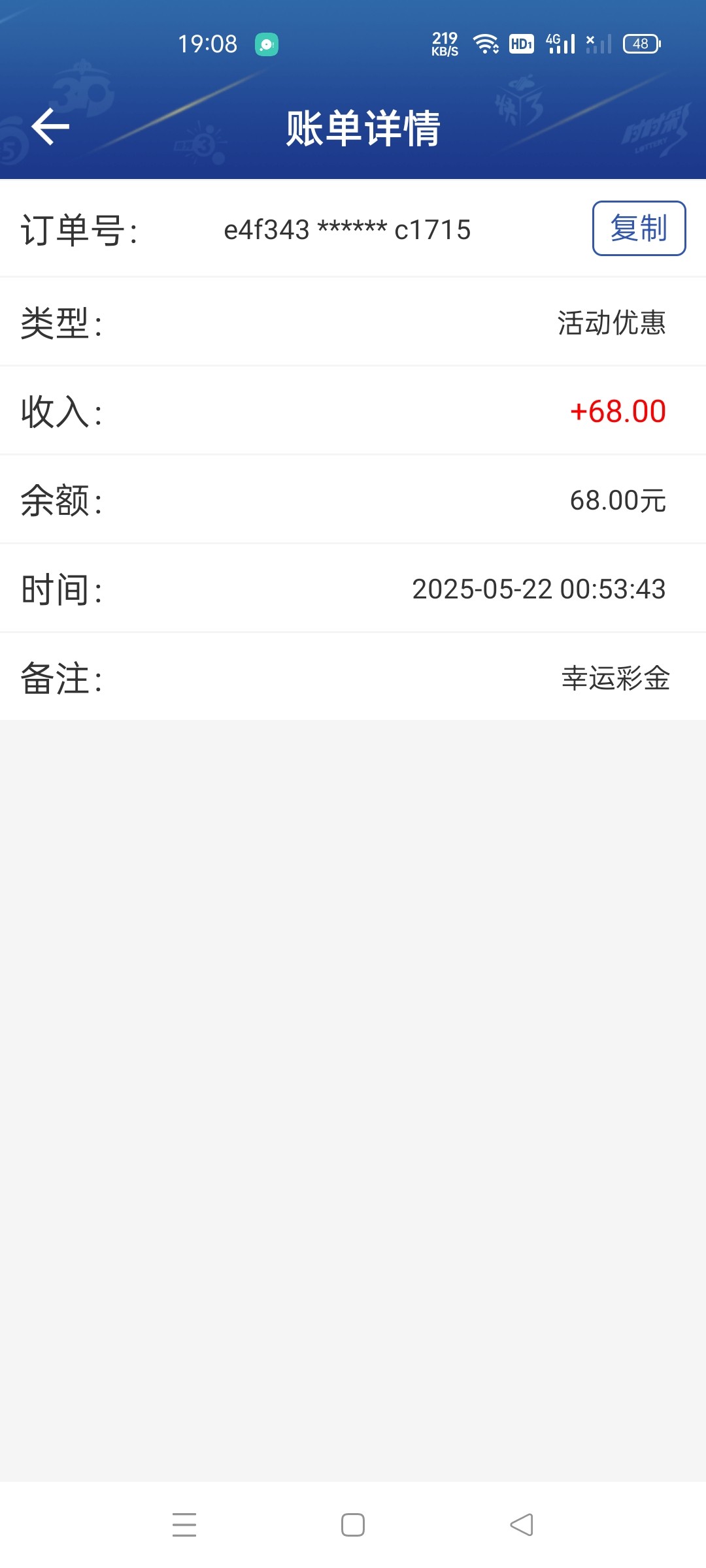
Task: Go back from 账单详情 page
Action: click(x=50, y=126)
